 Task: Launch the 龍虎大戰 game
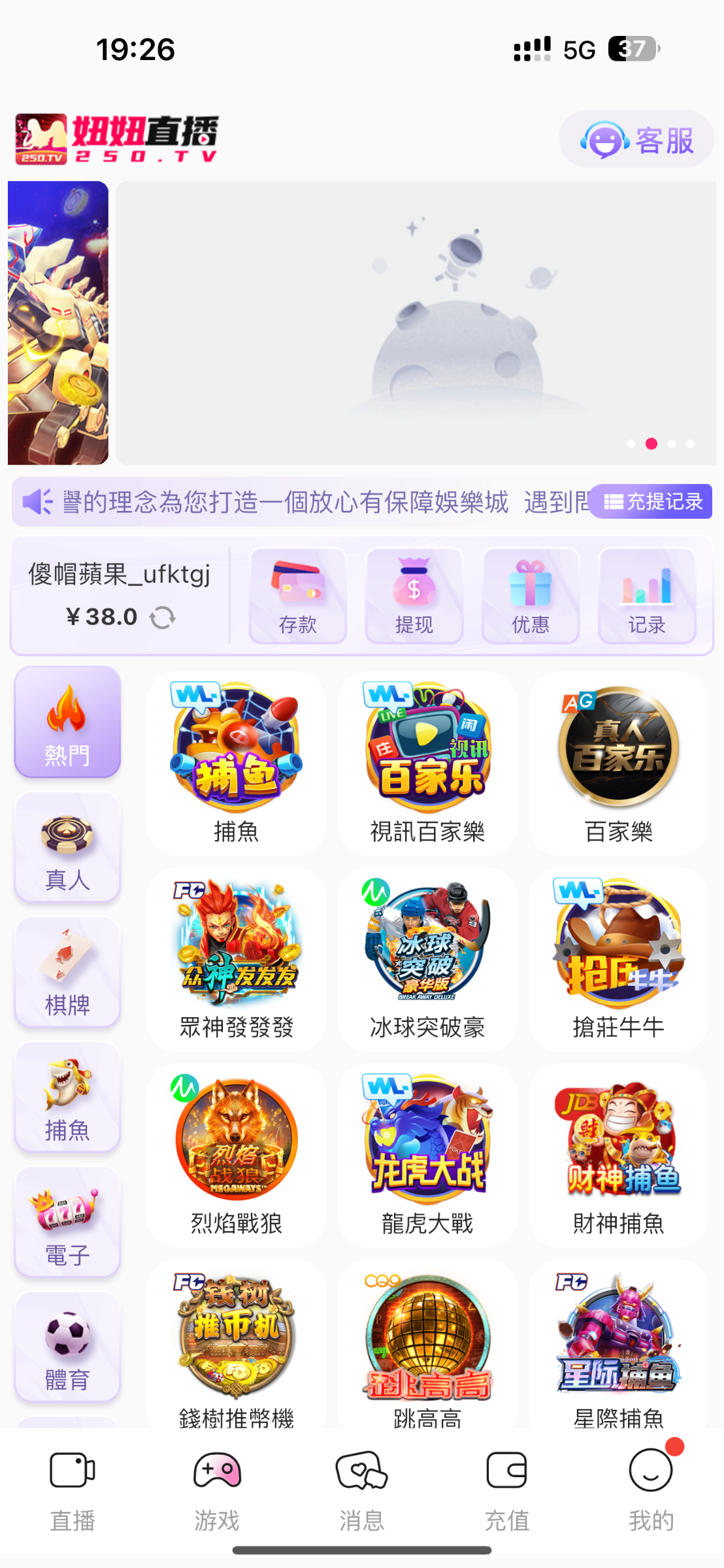(x=427, y=1154)
